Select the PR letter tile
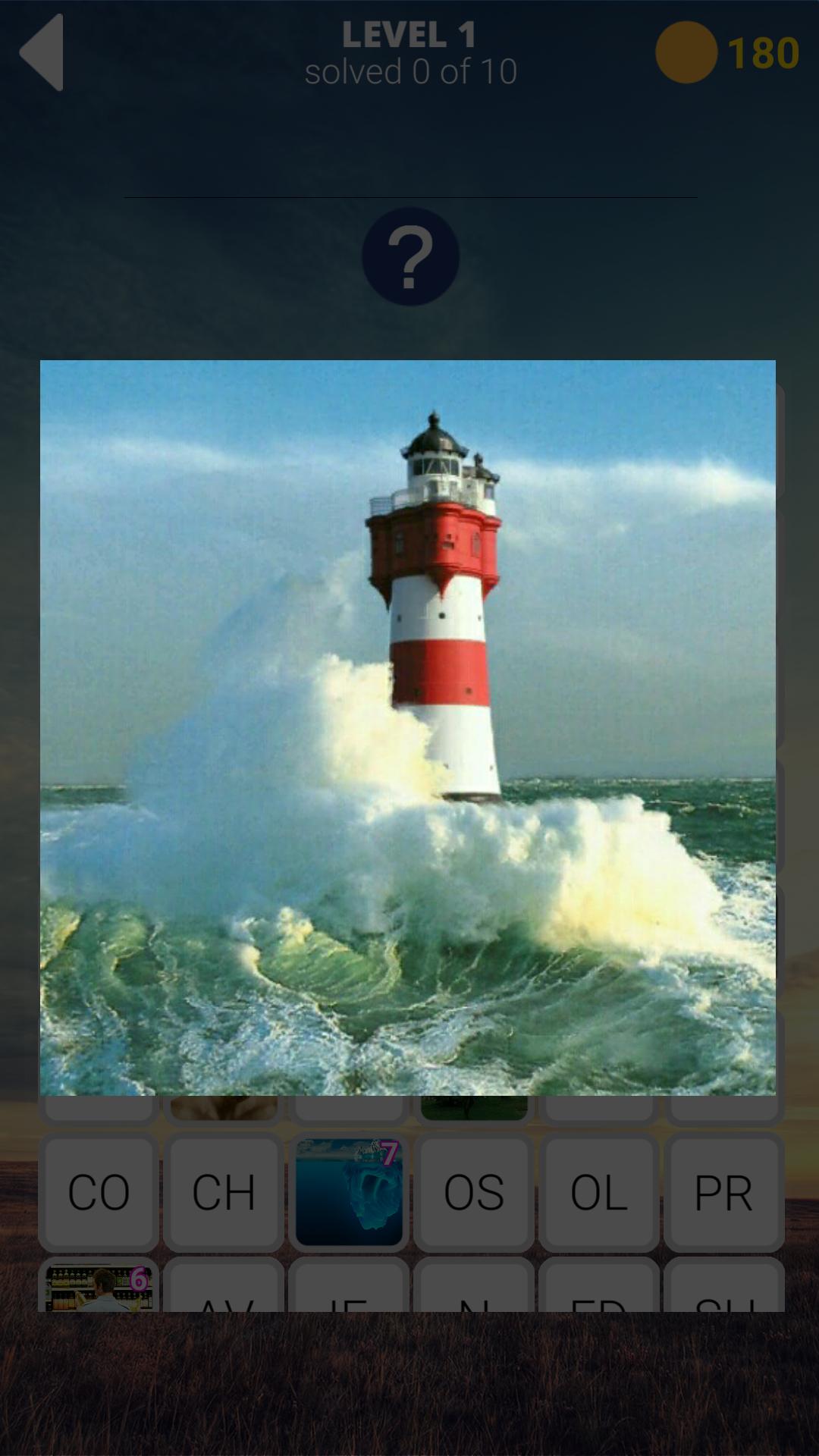This screenshot has height=1456, width=819. click(723, 1192)
